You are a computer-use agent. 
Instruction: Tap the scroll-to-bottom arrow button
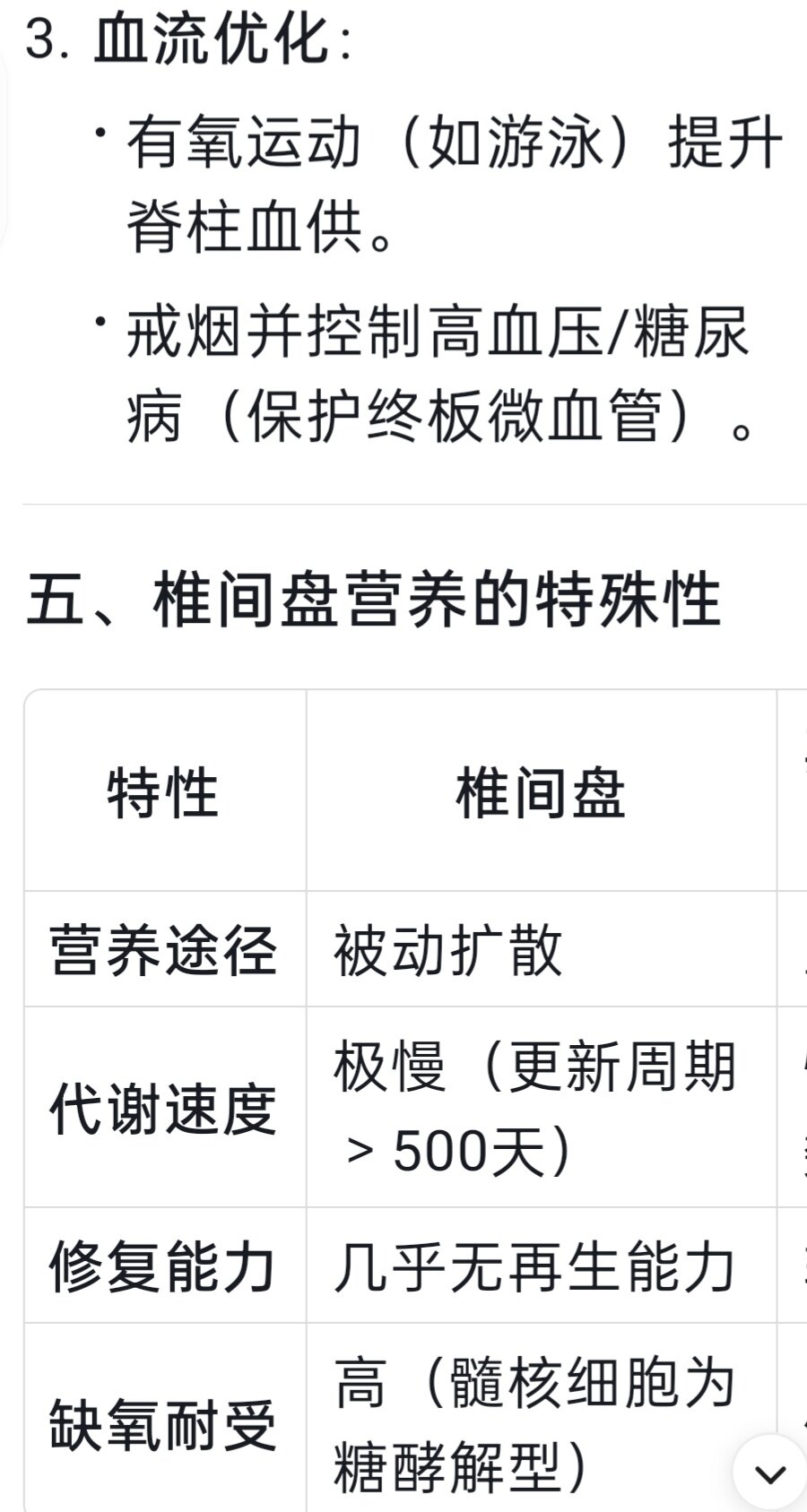(x=770, y=1473)
